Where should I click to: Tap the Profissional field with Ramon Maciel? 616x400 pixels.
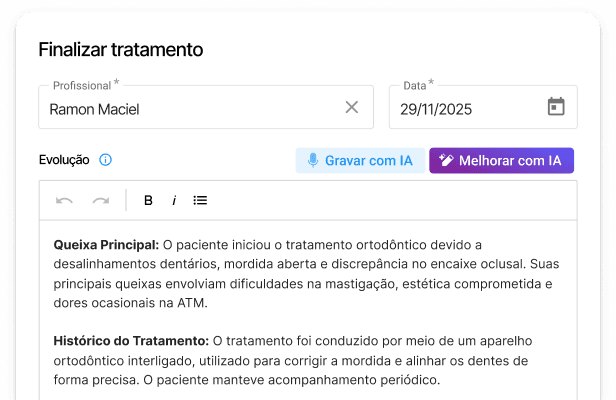coord(190,108)
